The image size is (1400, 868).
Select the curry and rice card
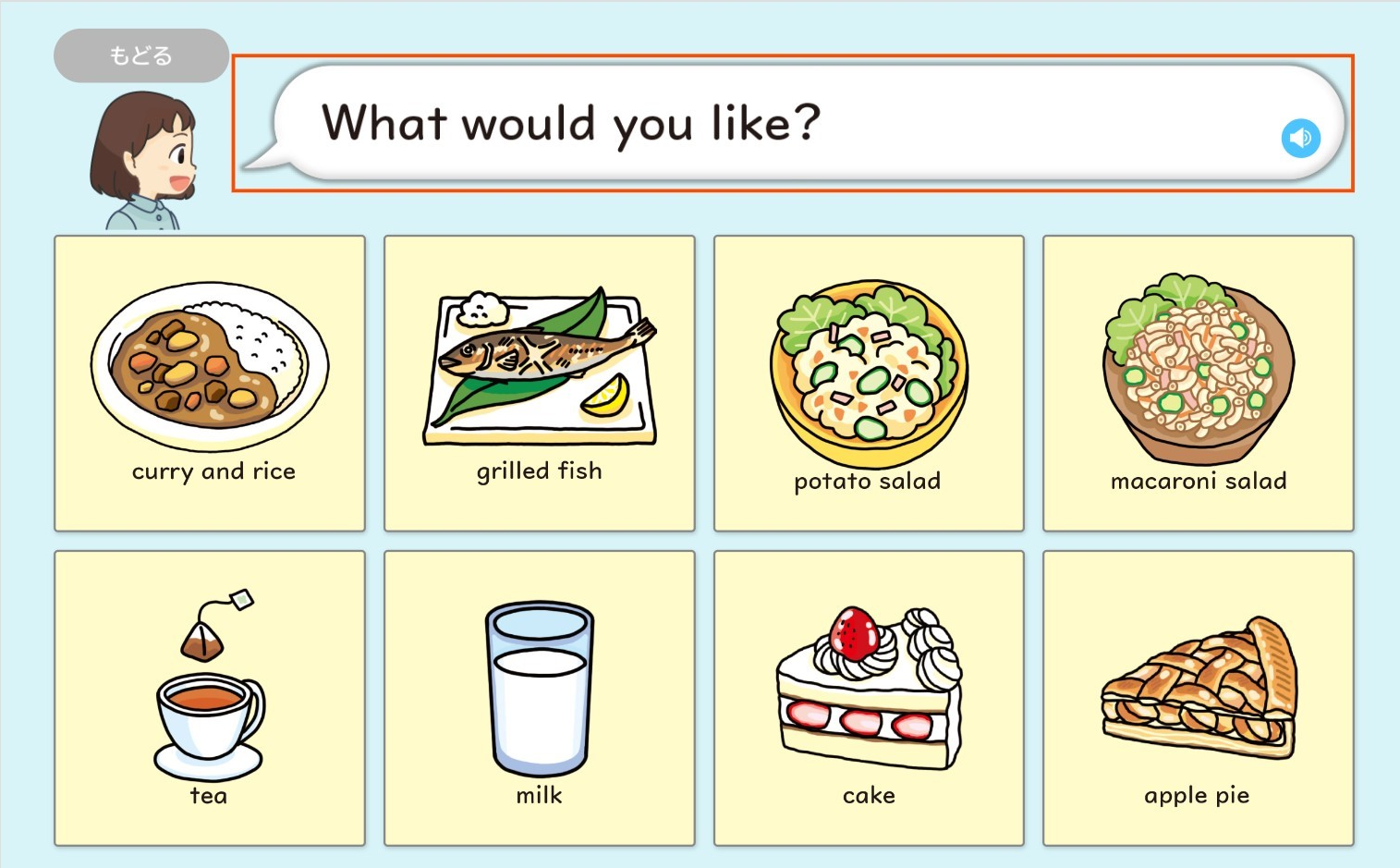210,383
